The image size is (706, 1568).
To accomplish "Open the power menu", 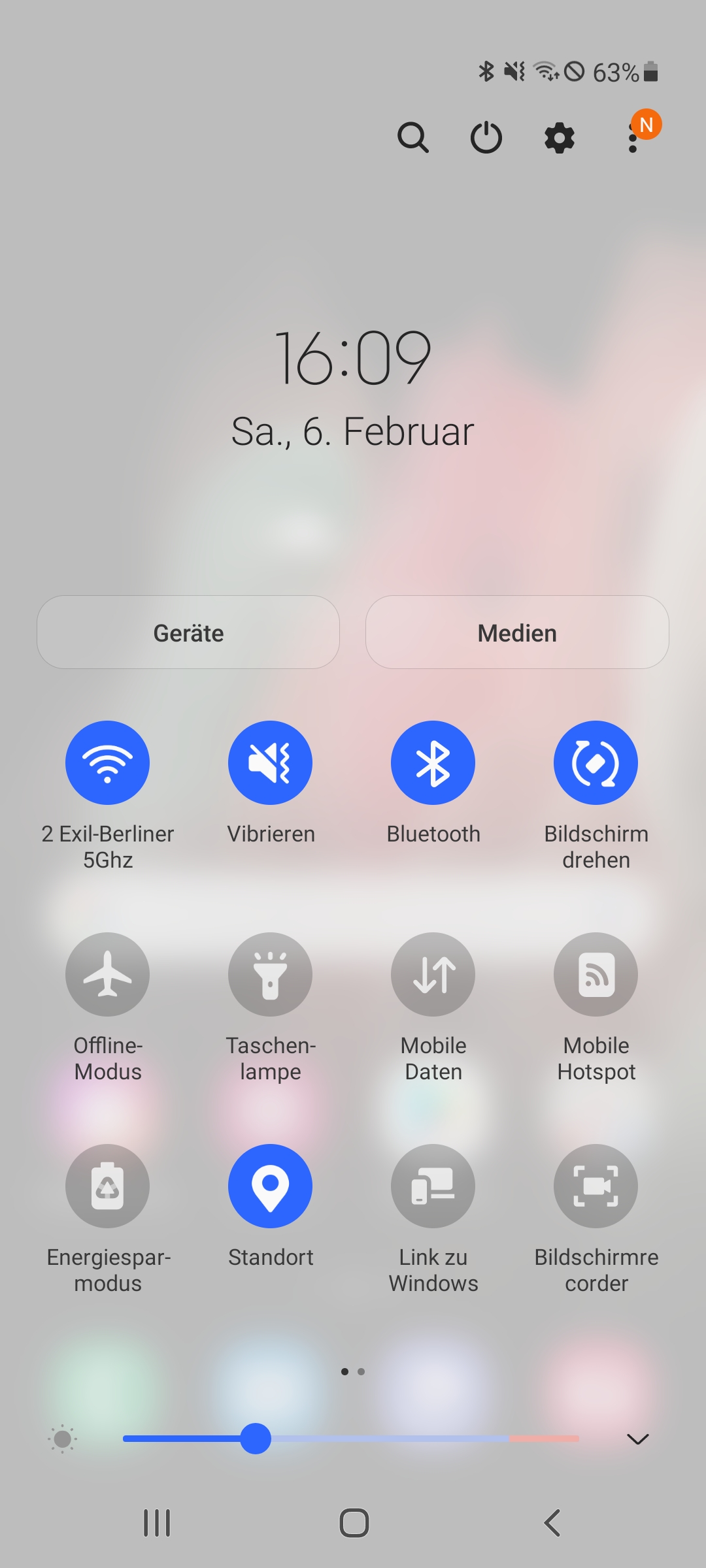I will 486,138.
